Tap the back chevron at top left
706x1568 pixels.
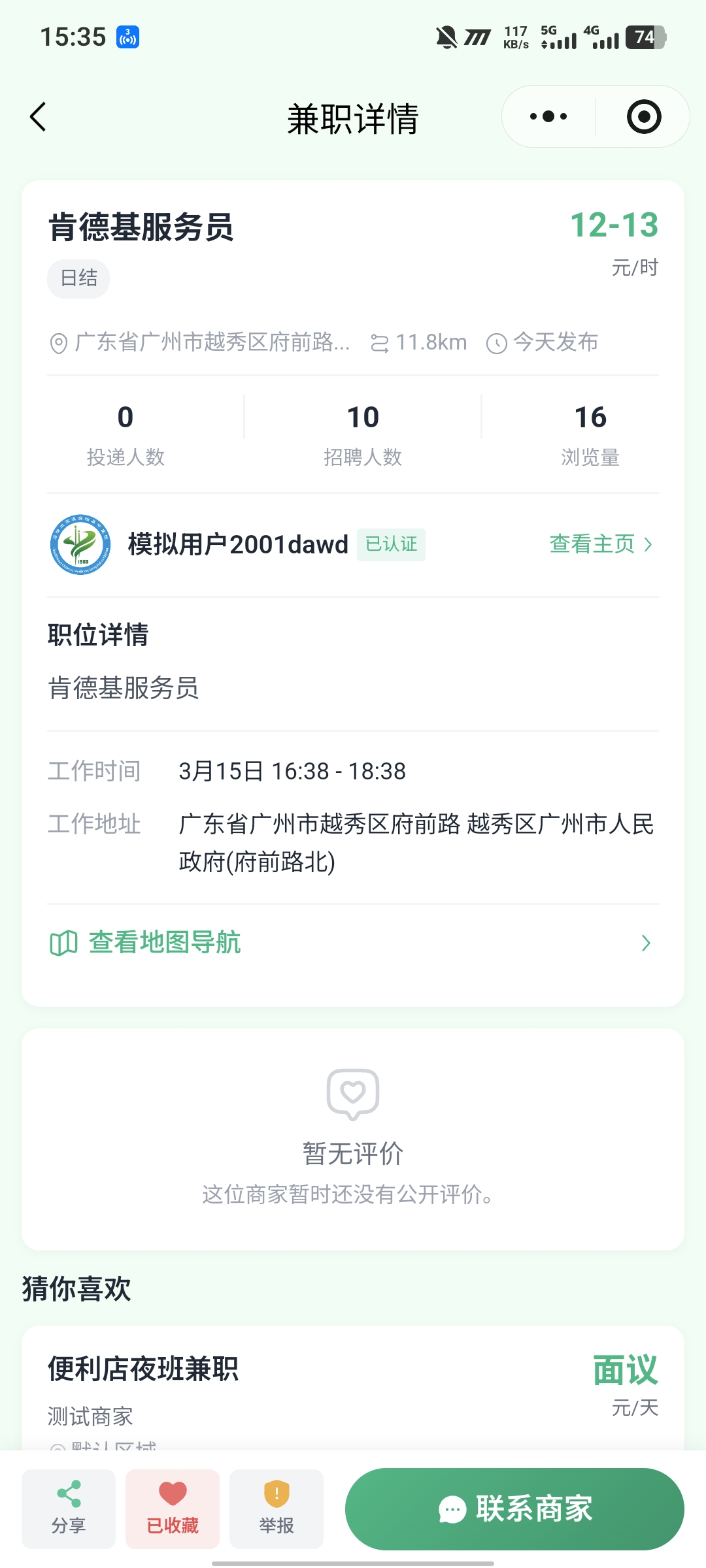tap(37, 118)
